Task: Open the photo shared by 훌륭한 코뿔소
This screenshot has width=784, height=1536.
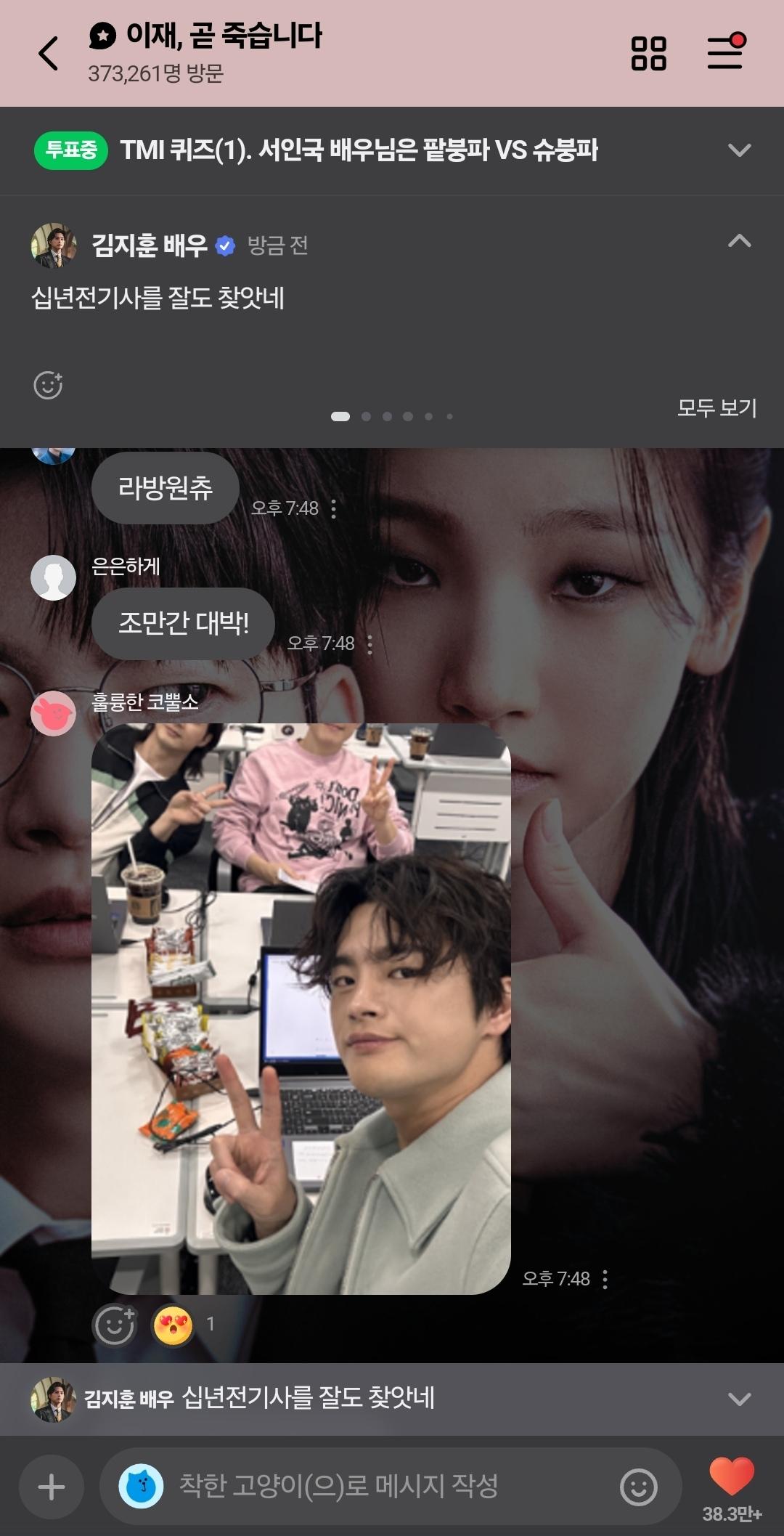Action: 301,1009
